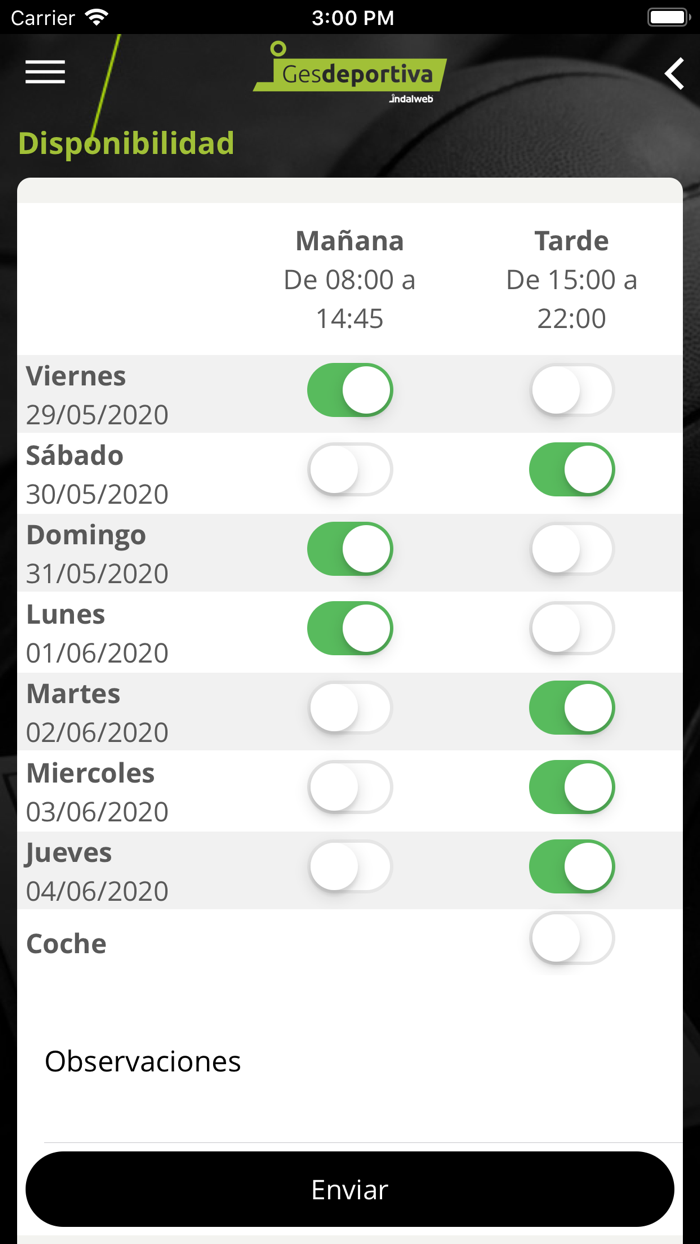700x1244 pixels.
Task: Switch on Lunes Tarde toggle
Action: pos(571,628)
